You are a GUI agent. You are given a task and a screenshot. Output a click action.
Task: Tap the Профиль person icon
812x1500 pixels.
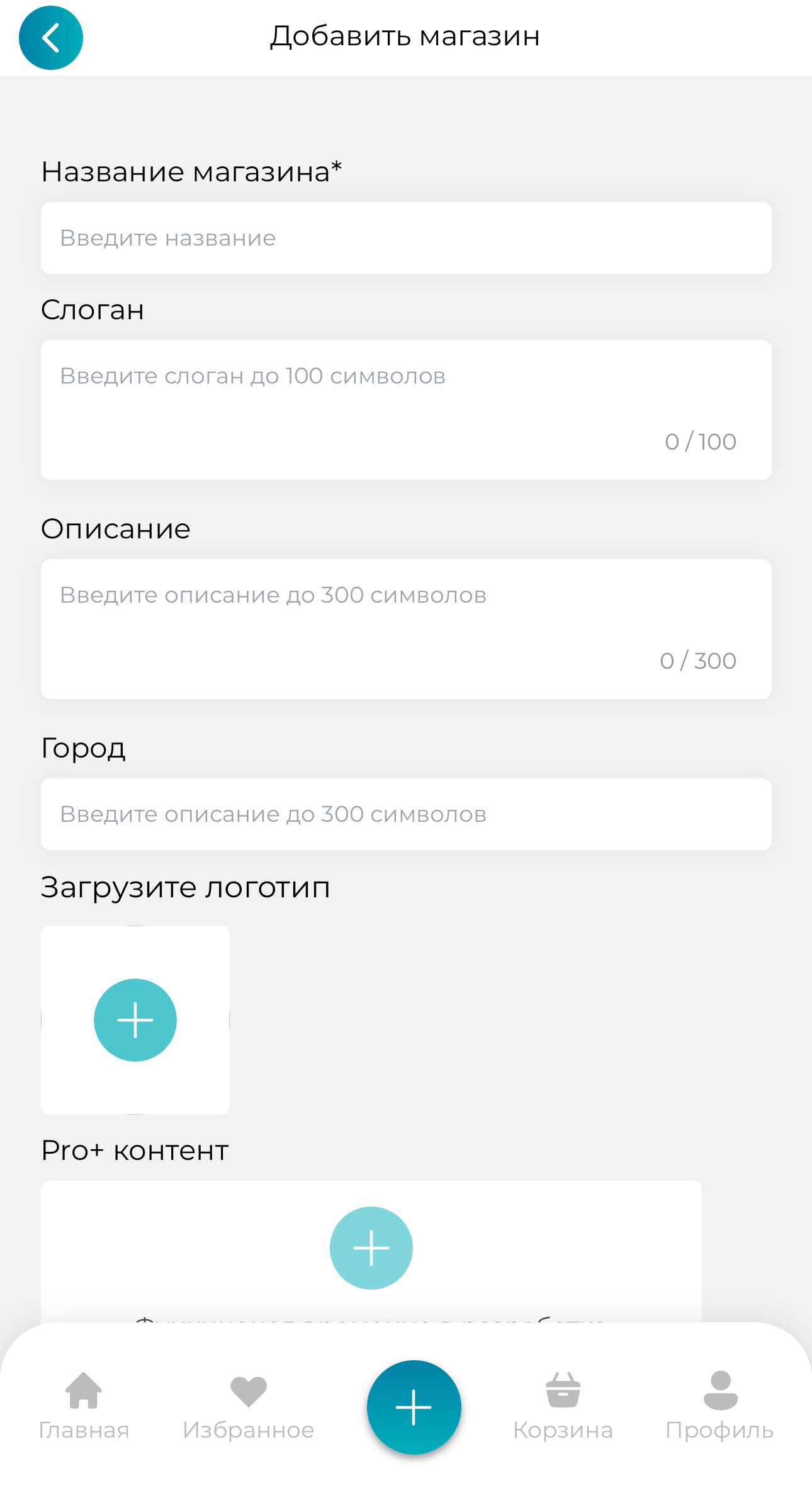tap(719, 1389)
